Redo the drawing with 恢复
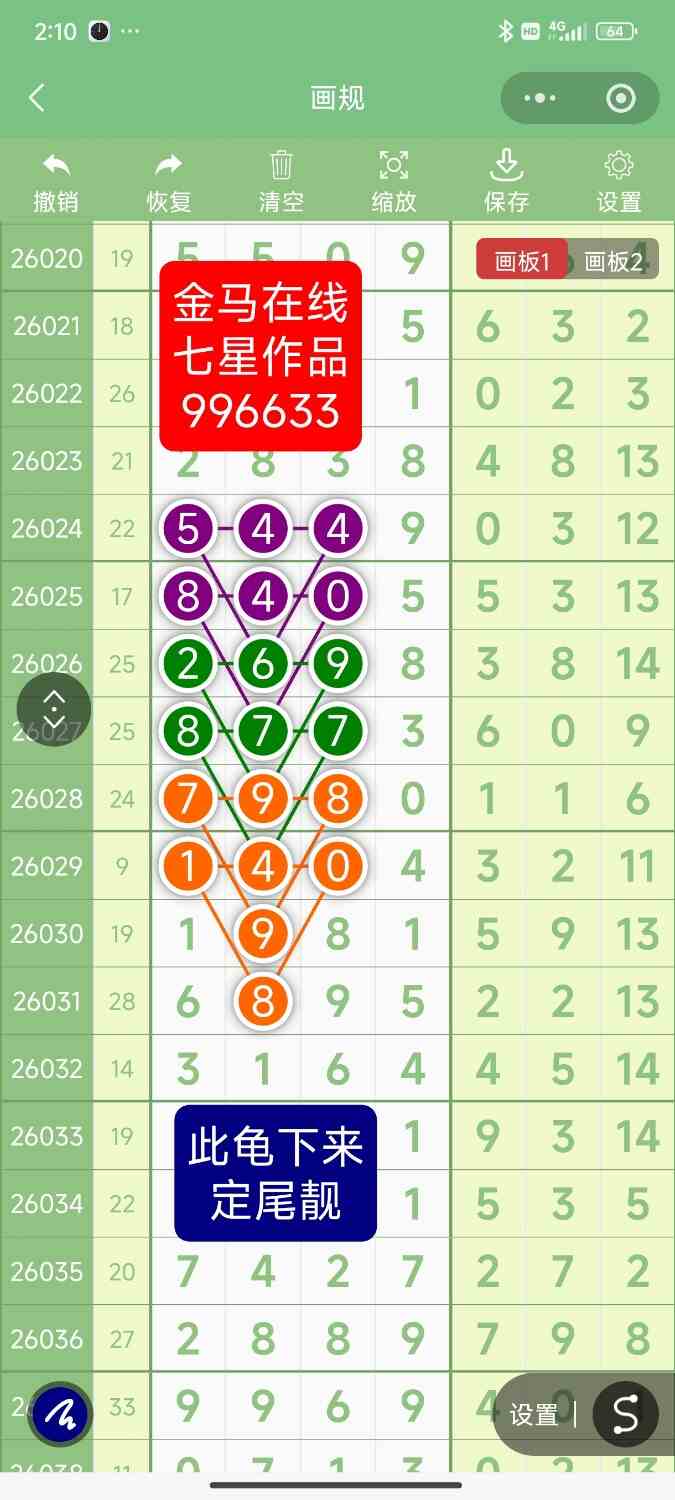Screen dimensions: 675x1500 point(168,182)
